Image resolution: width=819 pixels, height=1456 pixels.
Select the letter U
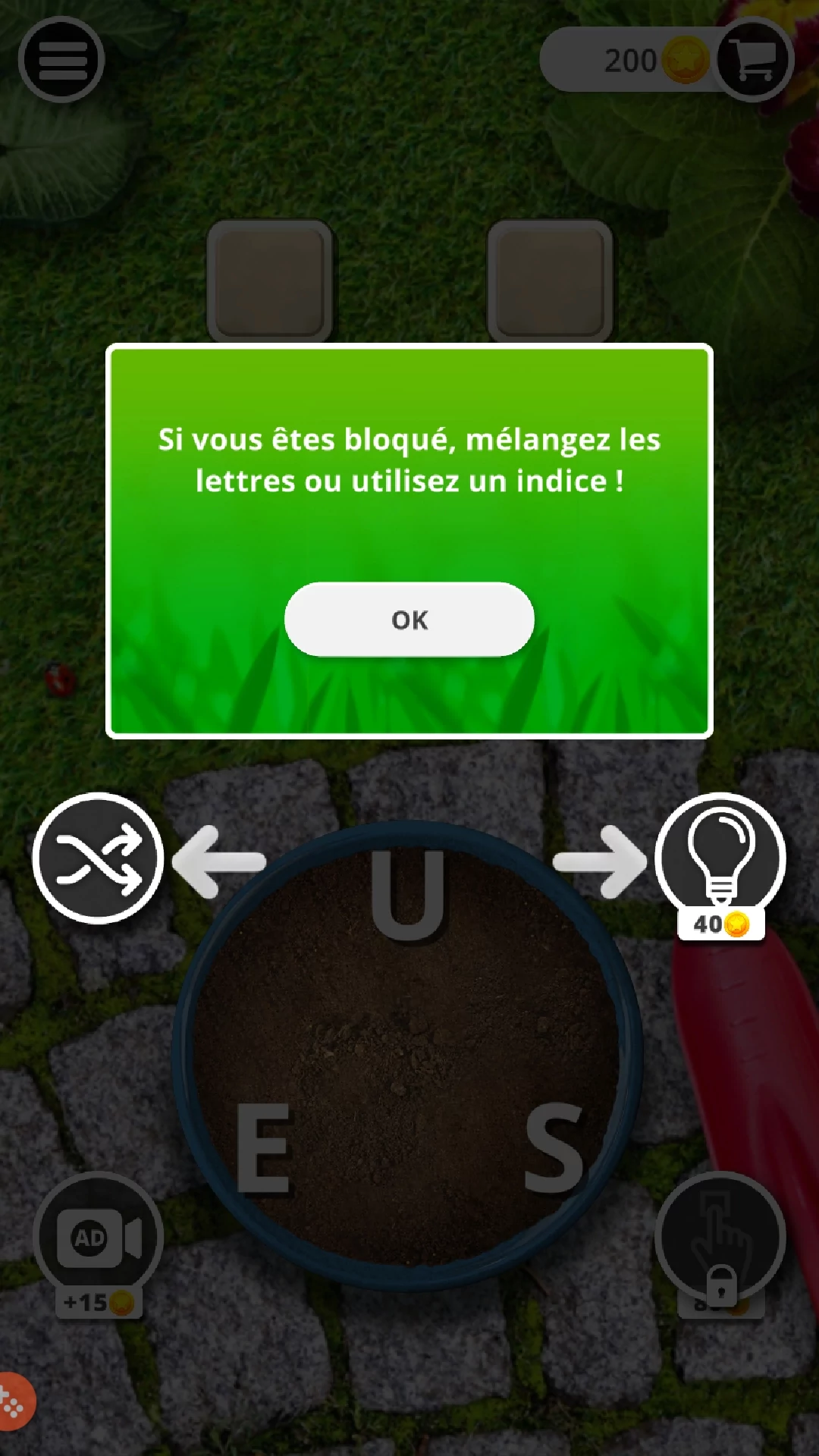pos(409,895)
